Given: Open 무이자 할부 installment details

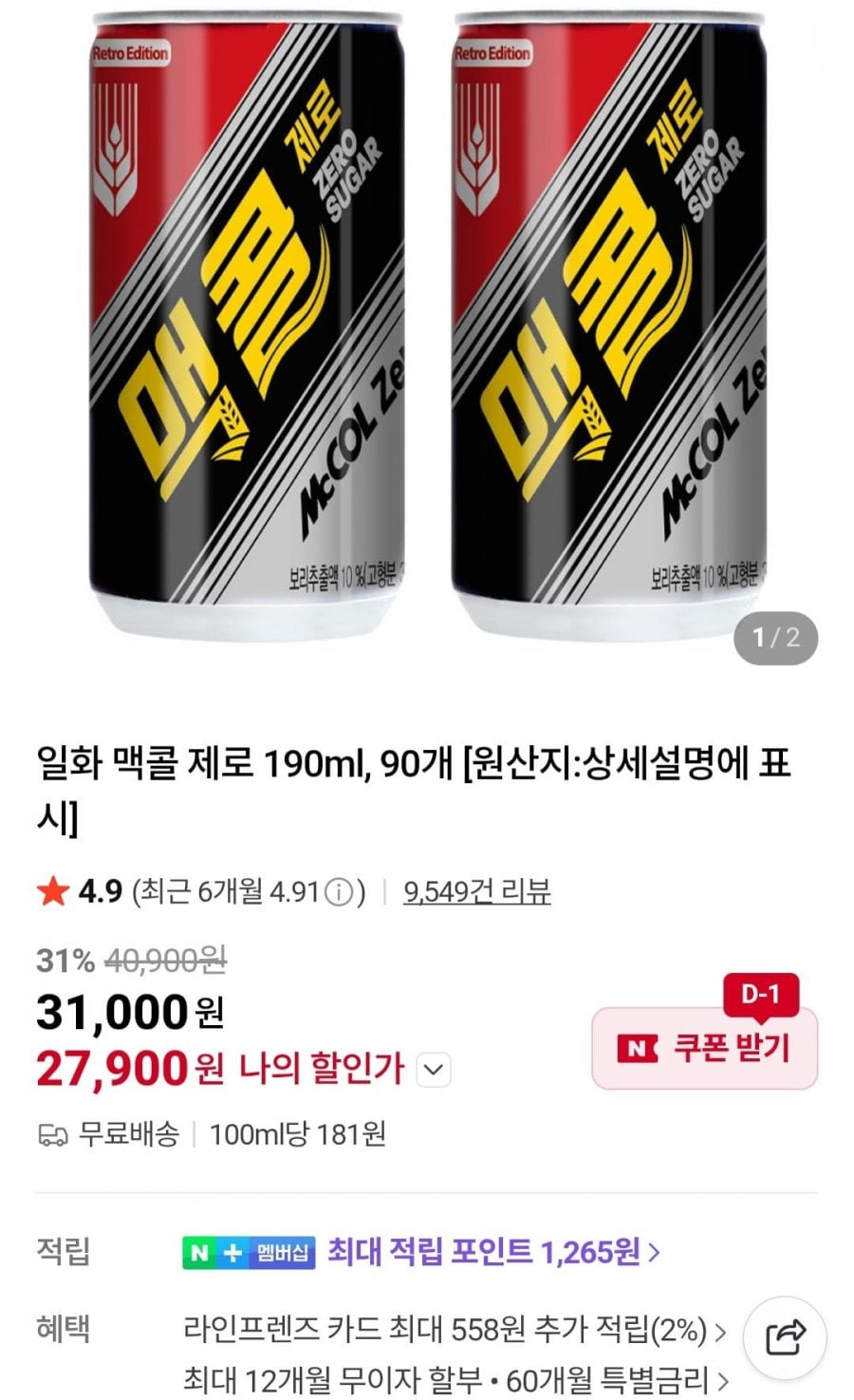Looking at the screenshot, I should tap(455, 1379).
